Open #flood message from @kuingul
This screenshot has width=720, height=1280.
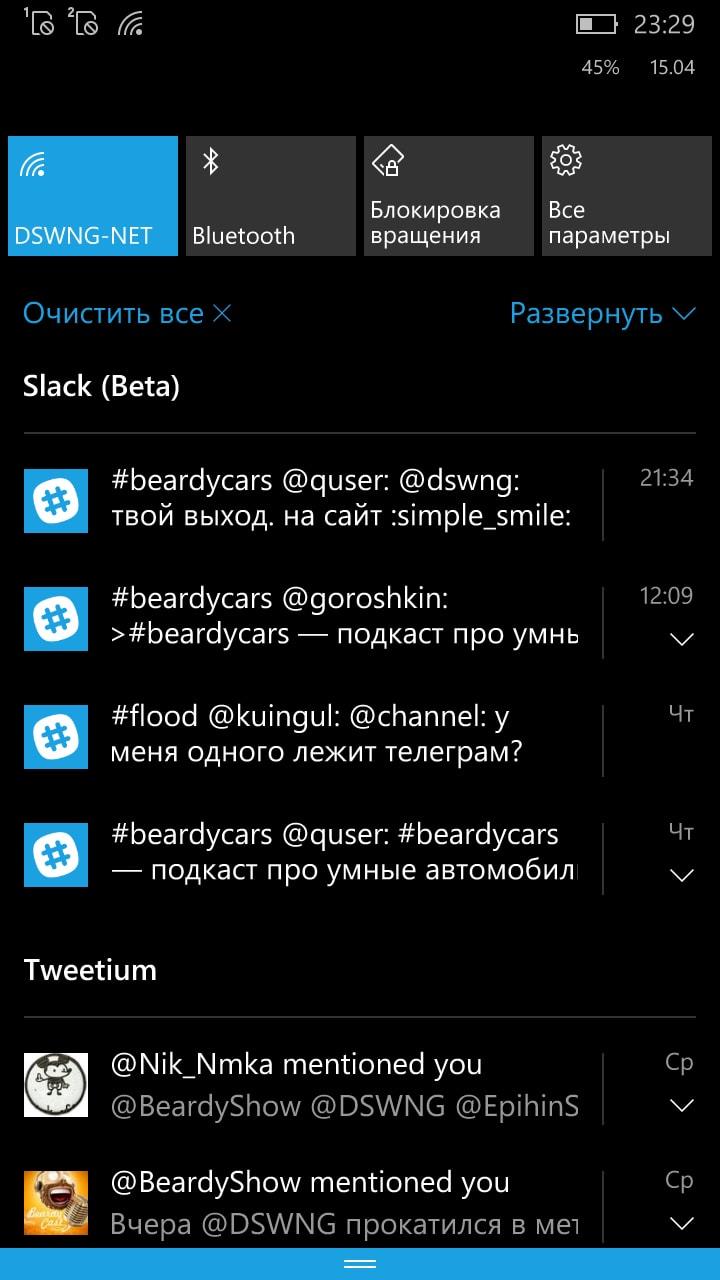tap(340, 734)
